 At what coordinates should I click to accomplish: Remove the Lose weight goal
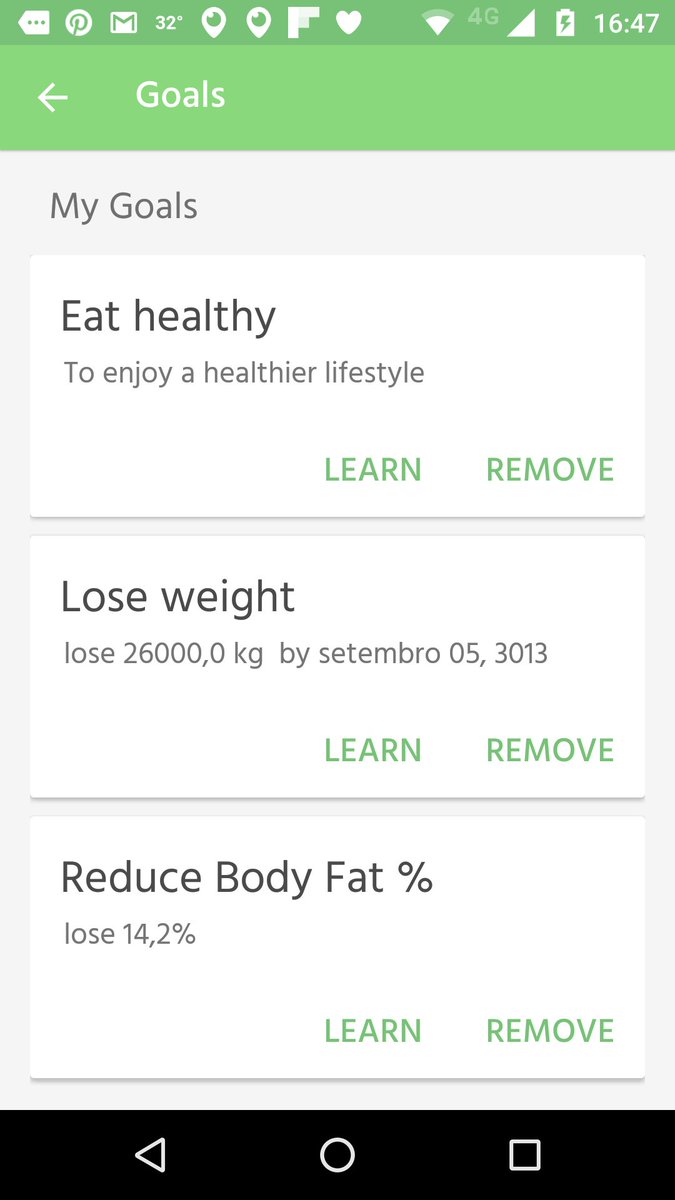[x=549, y=750]
